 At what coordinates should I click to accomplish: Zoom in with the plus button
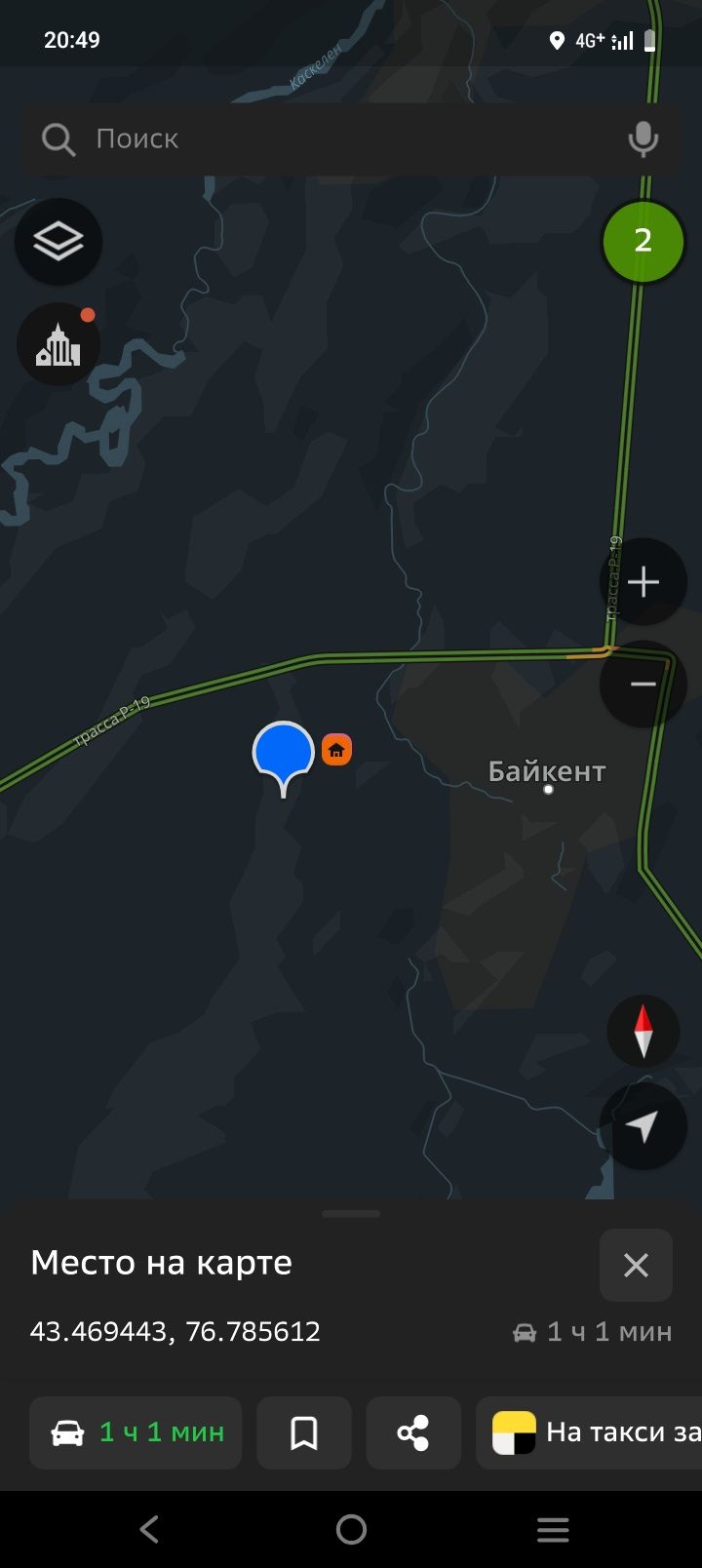point(643,582)
